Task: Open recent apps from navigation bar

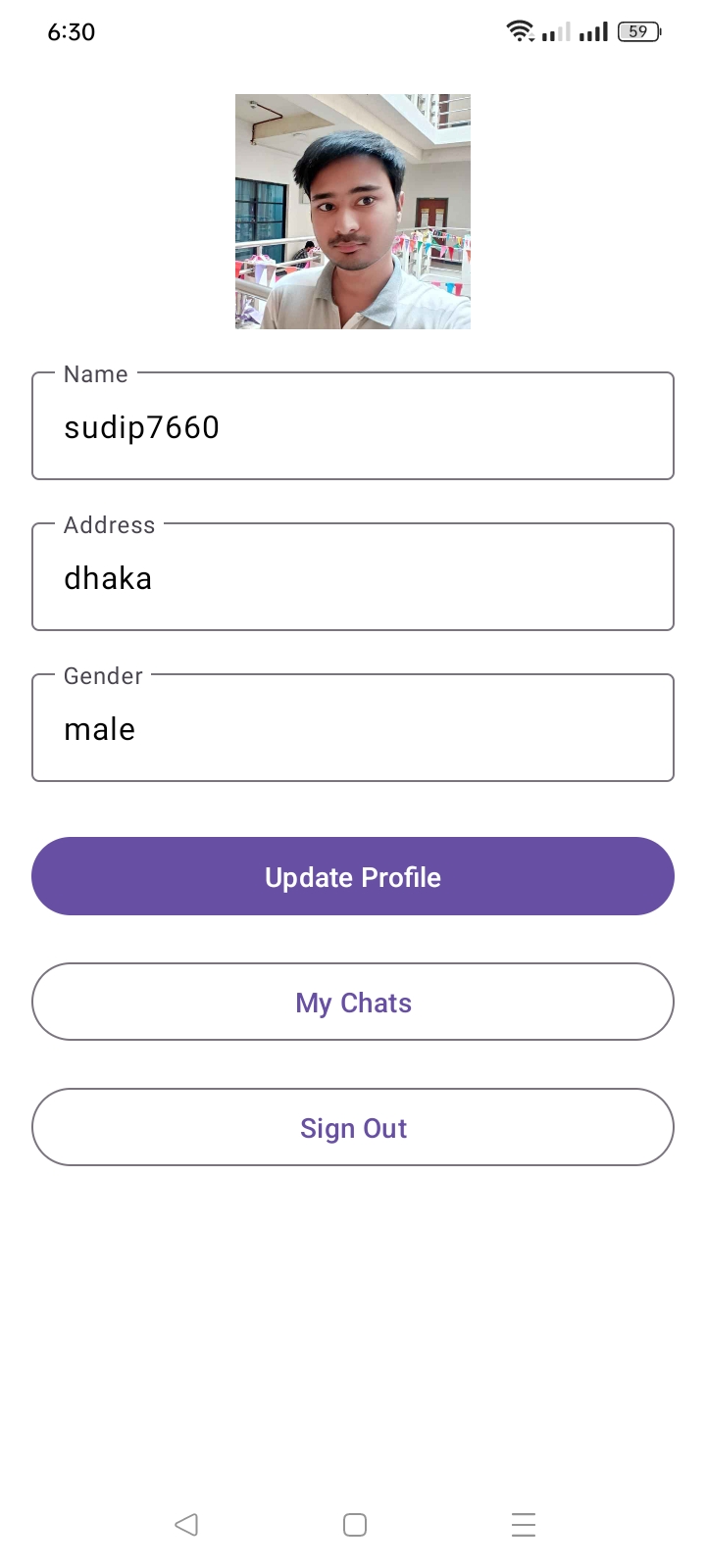Action: click(x=523, y=1524)
